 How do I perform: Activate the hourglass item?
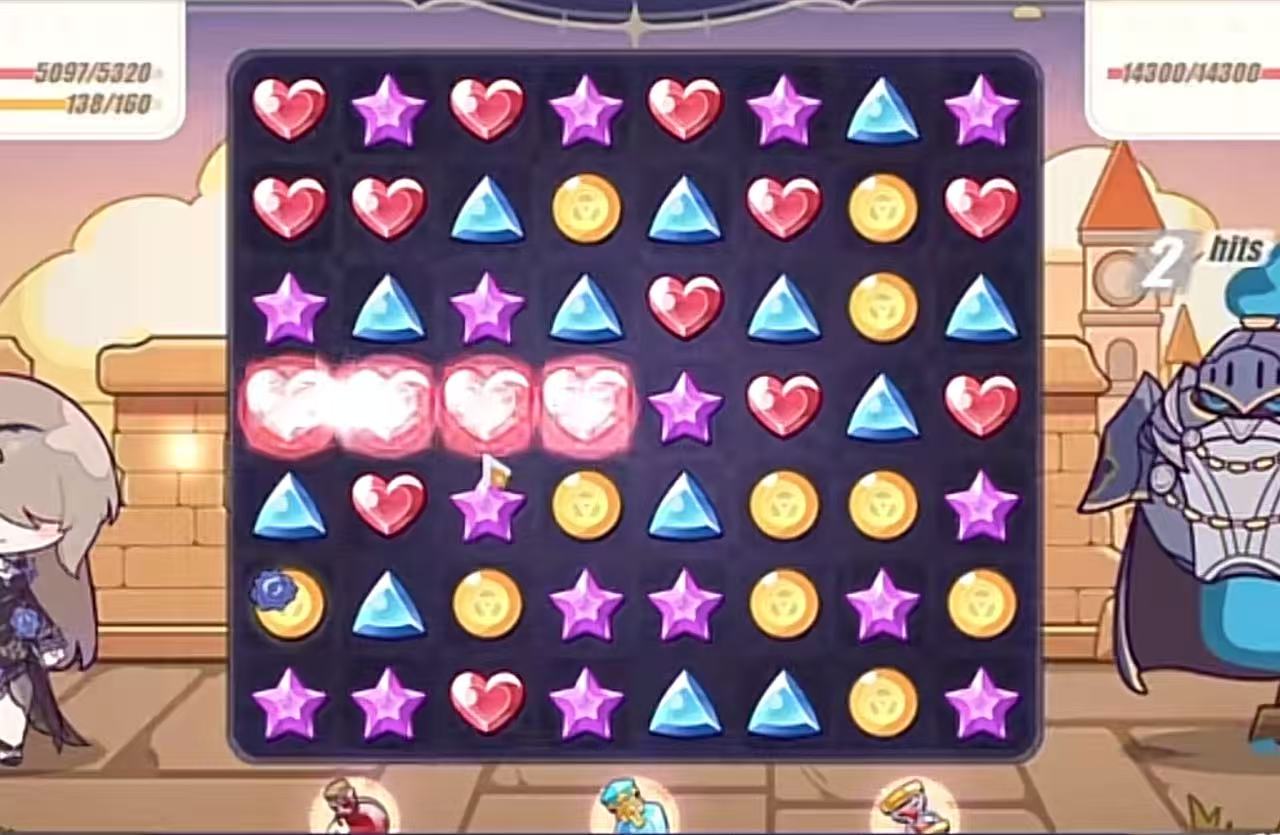908,808
